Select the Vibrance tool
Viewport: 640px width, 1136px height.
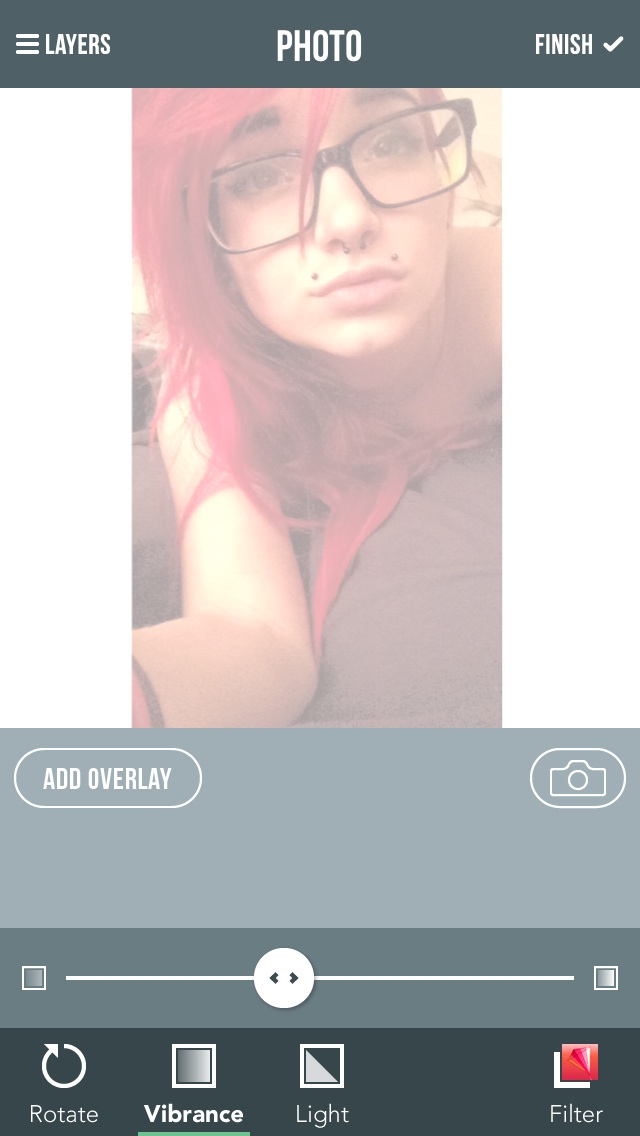194,1083
